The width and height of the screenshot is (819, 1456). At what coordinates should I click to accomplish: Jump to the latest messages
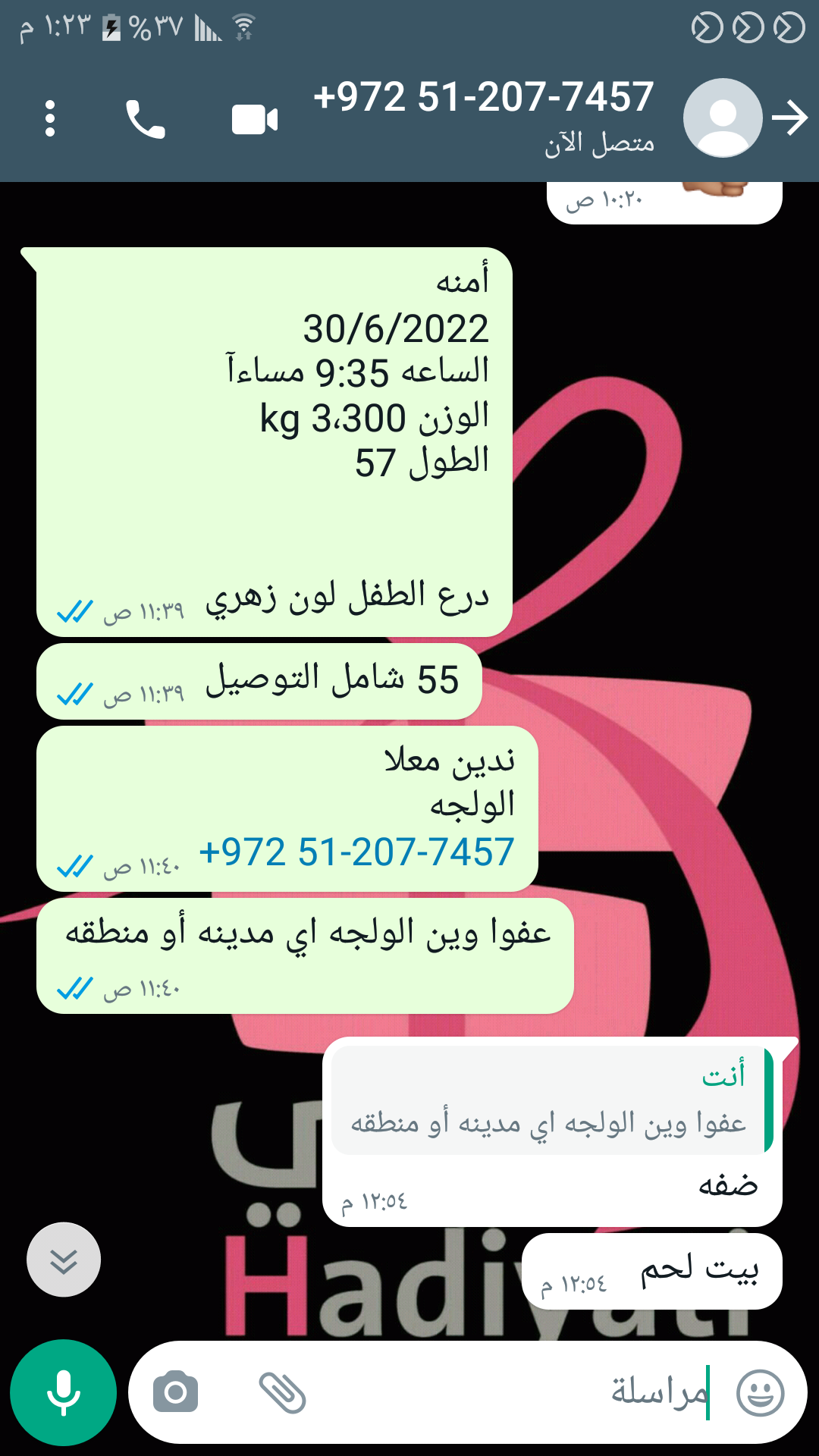point(64,1260)
